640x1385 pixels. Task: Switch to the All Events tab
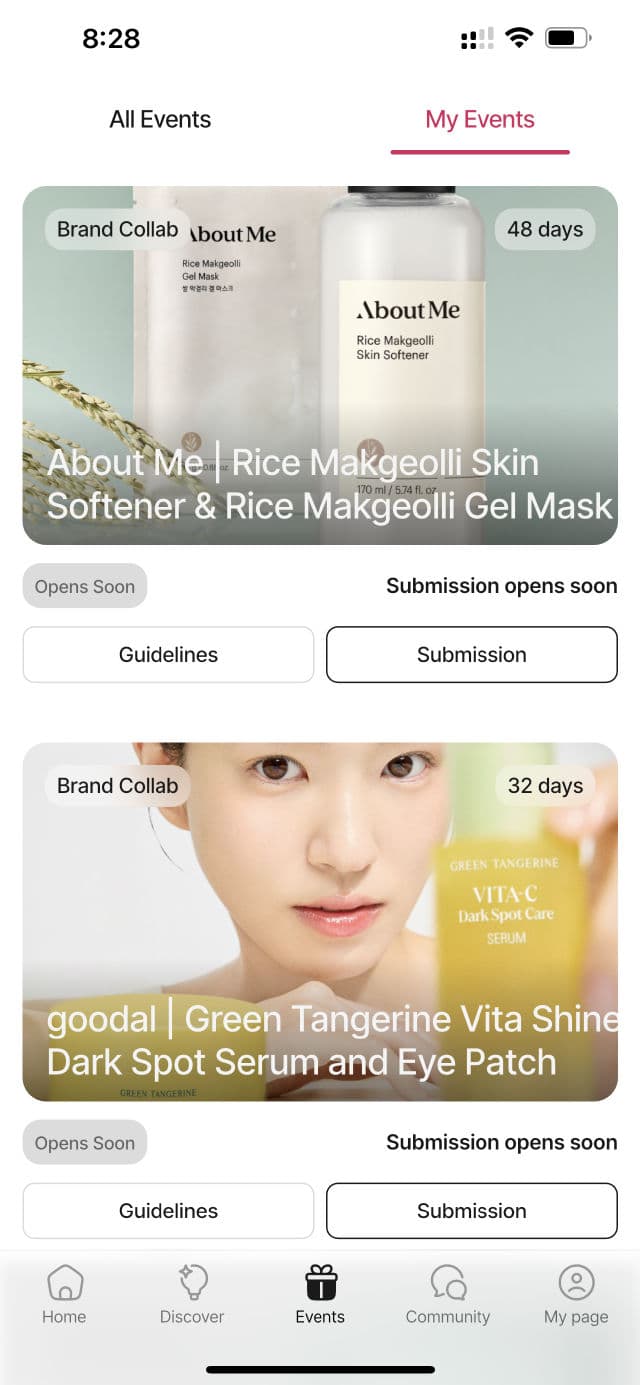pyautogui.click(x=160, y=120)
